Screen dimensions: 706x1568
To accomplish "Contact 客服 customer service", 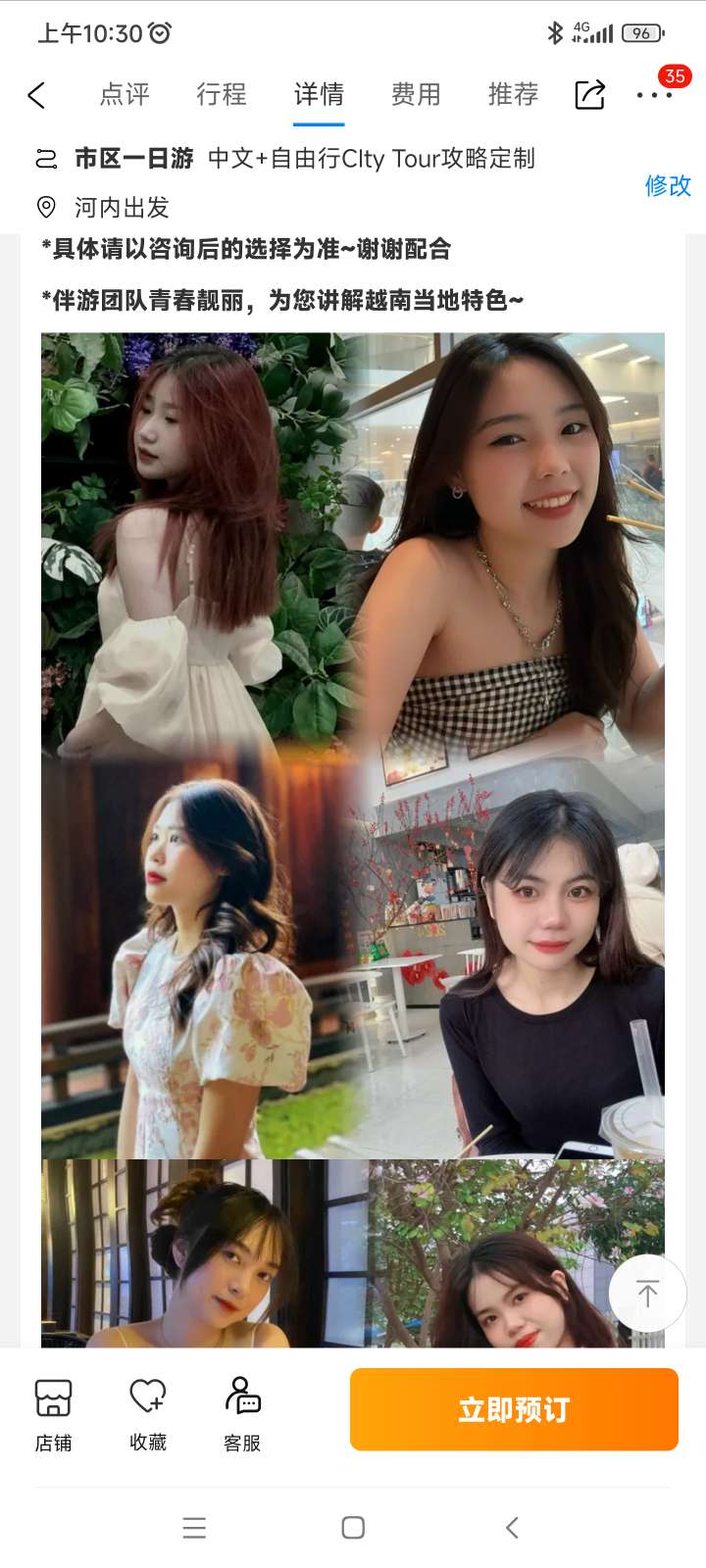I will pos(242,1413).
